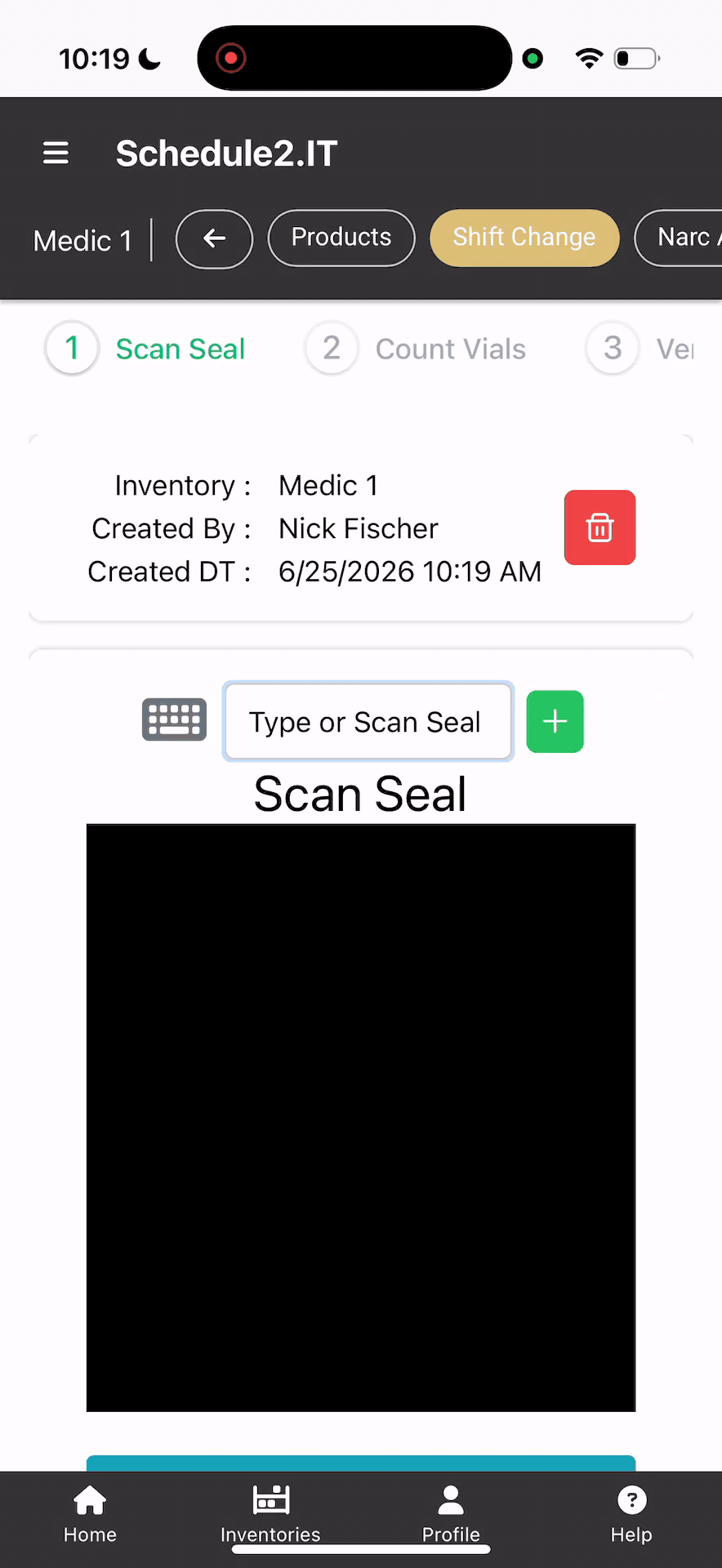The width and height of the screenshot is (722, 1568).
Task: Open the hamburger drawer menu
Action: coord(56,153)
